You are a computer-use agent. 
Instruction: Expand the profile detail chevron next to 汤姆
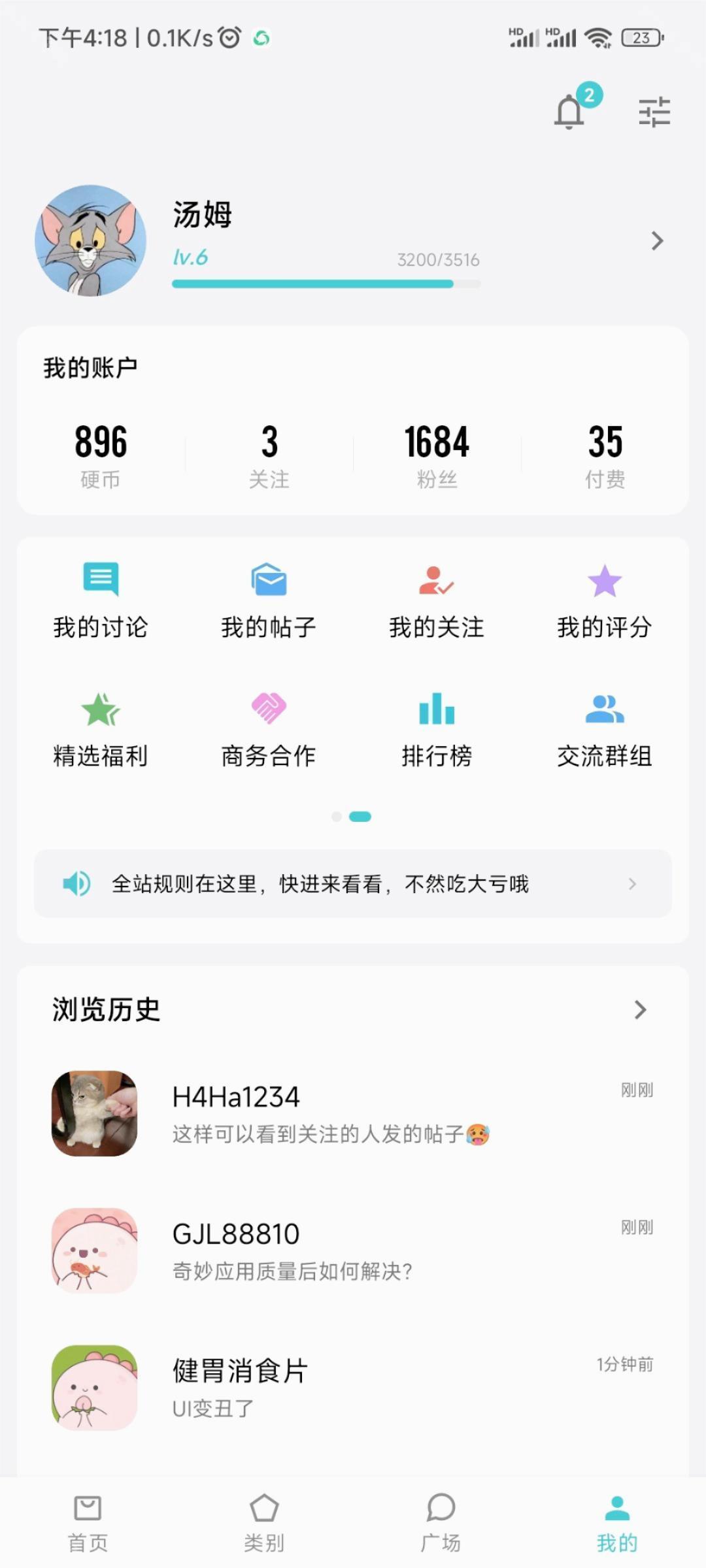pyautogui.click(x=656, y=241)
